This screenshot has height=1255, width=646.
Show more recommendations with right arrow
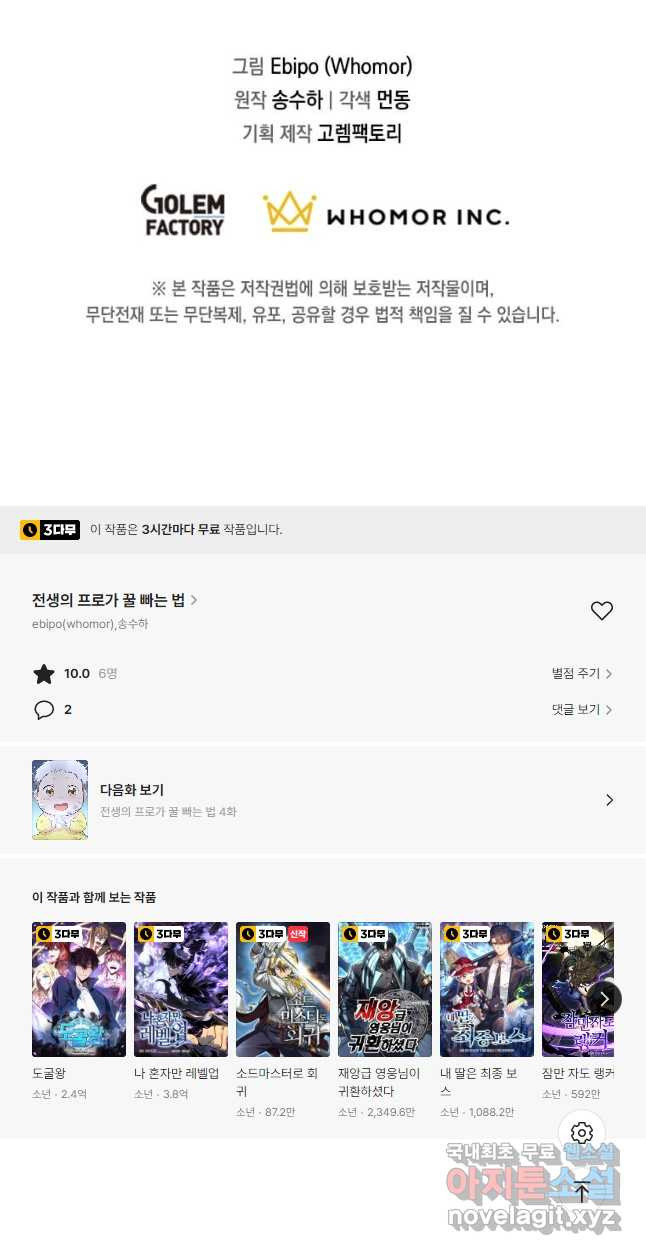[x=604, y=998]
